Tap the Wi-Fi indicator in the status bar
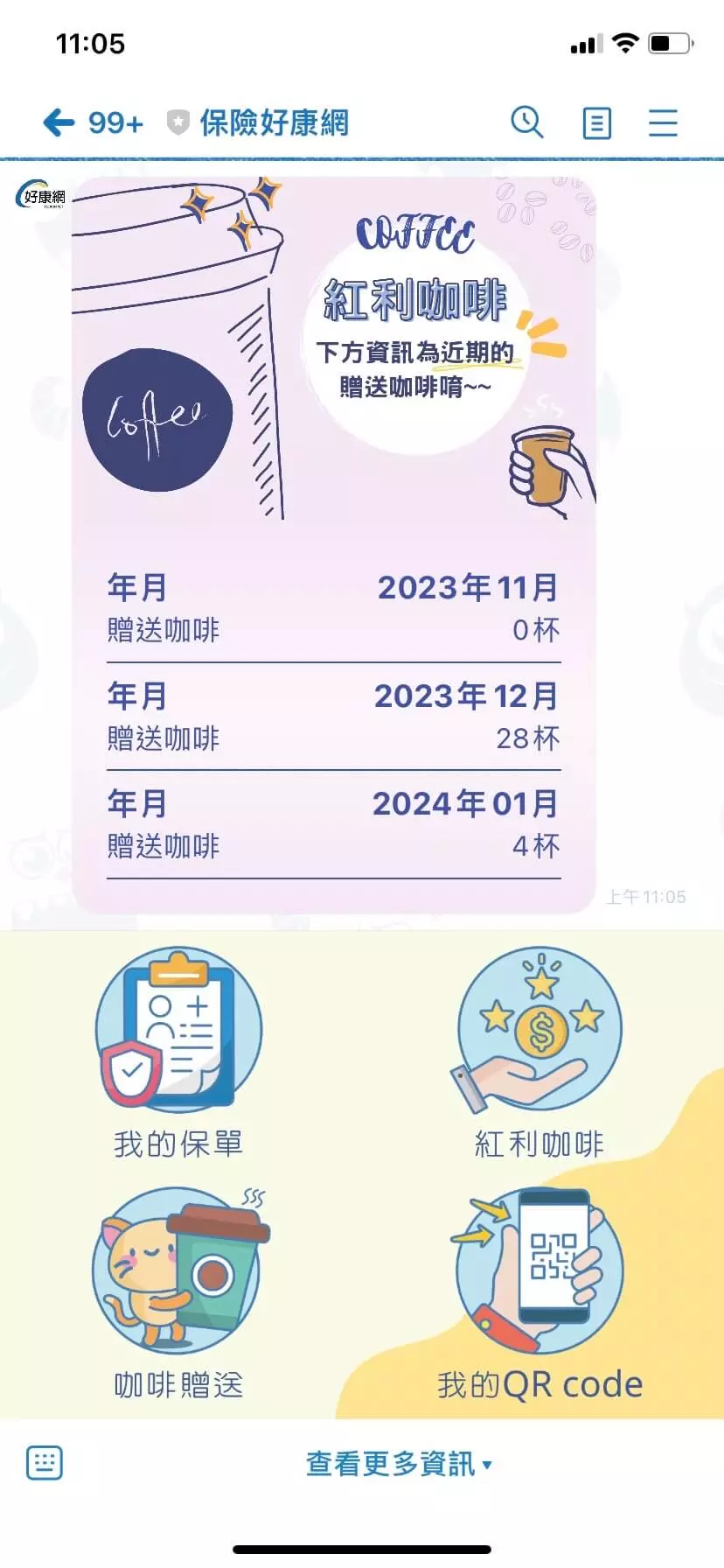 [624, 42]
